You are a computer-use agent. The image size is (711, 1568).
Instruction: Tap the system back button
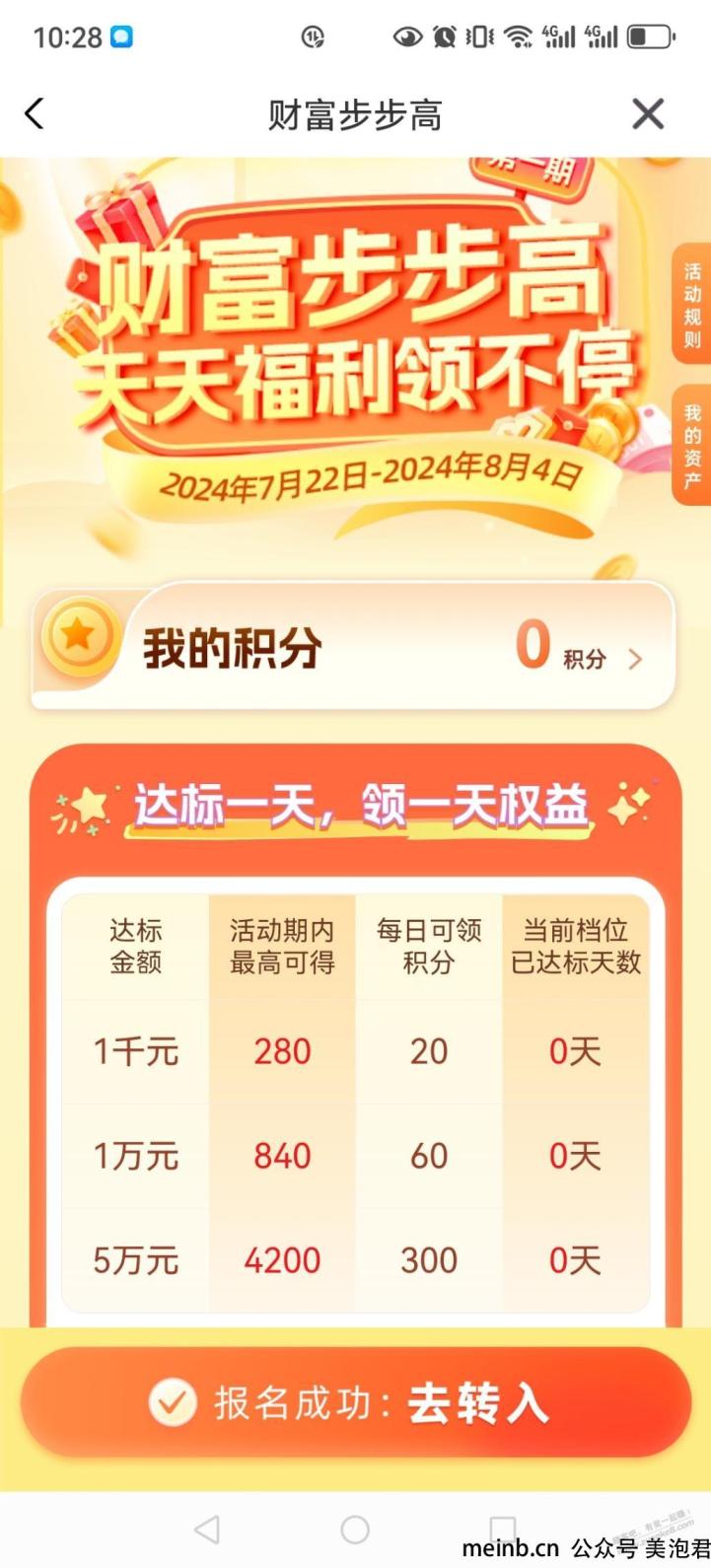[x=207, y=1530]
